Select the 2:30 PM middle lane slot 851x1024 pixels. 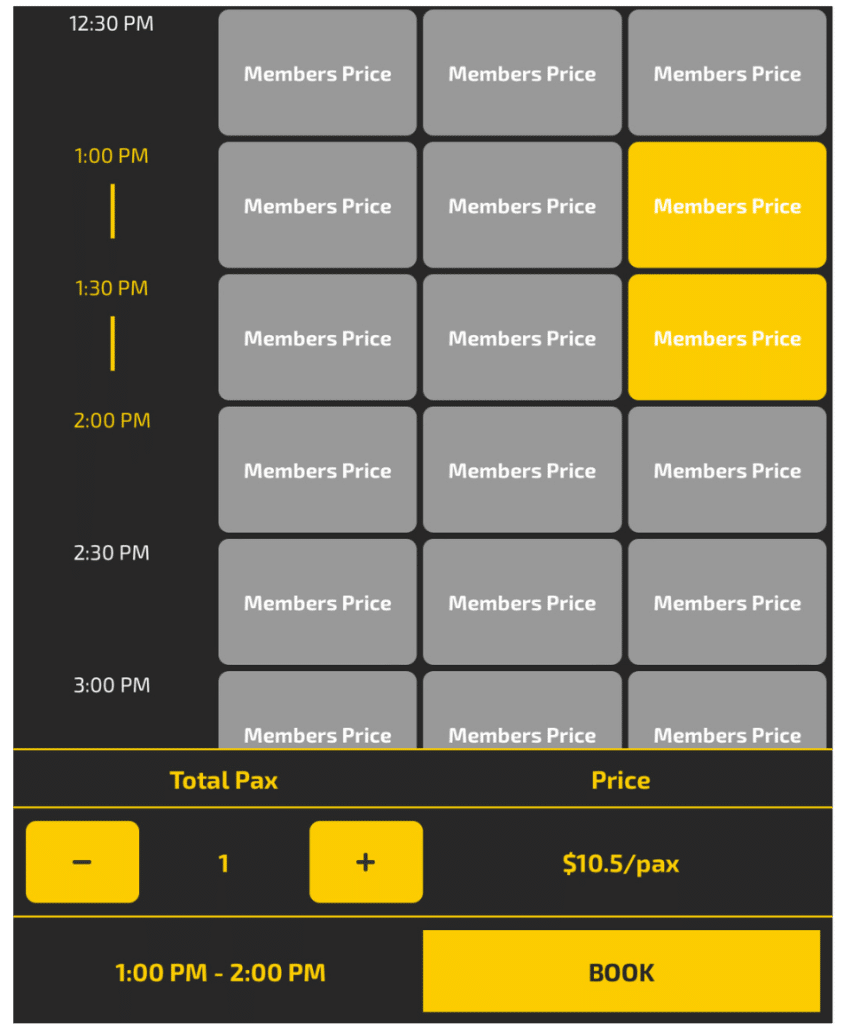tap(522, 602)
